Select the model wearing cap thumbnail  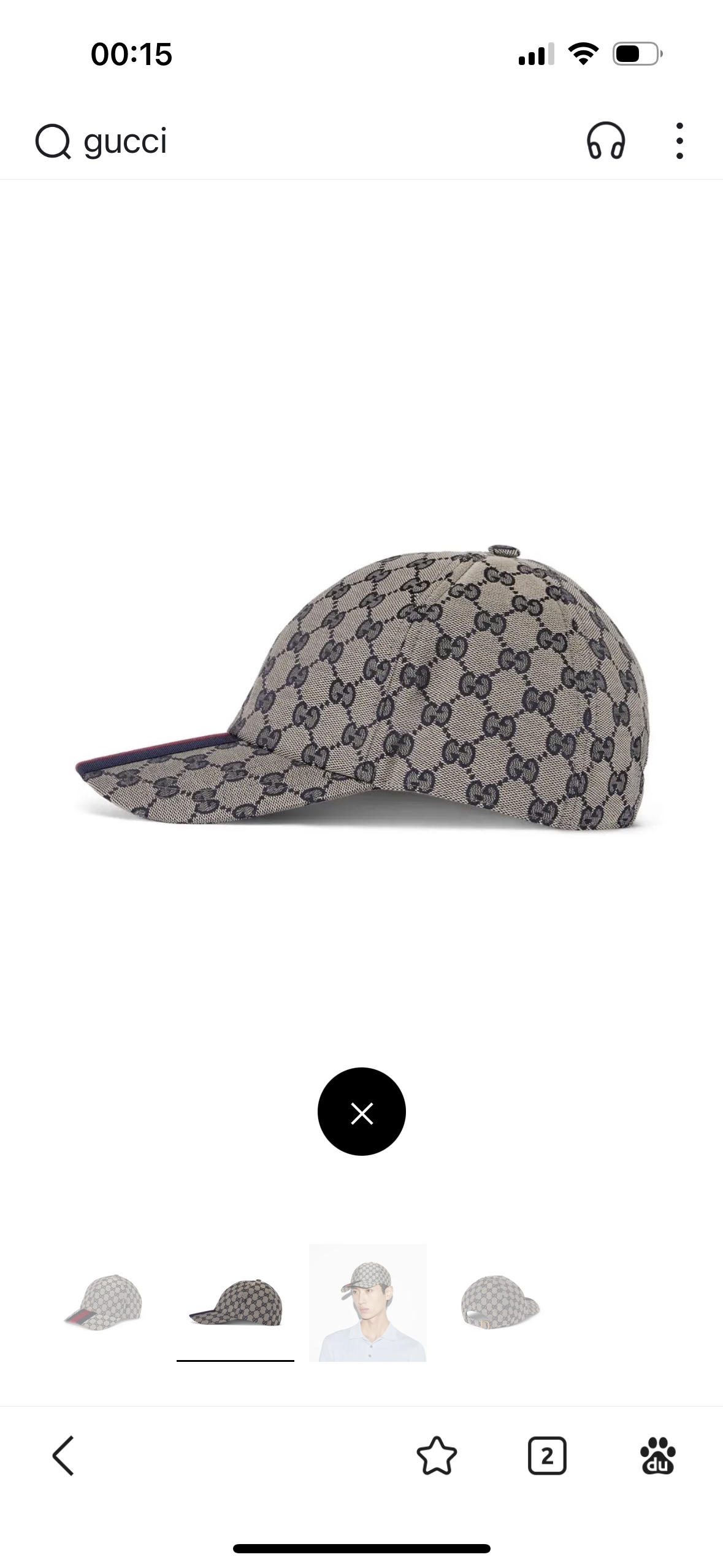click(x=367, y=1302)
